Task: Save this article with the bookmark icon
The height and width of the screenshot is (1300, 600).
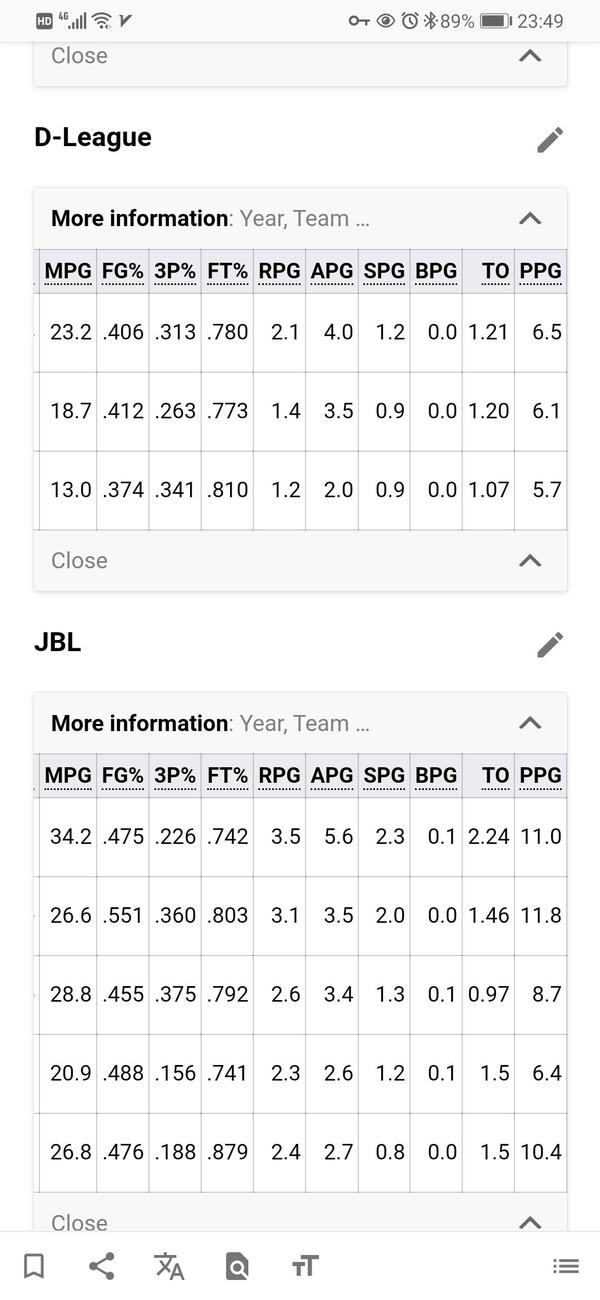Action: pyautogui.click(x=34, y=1266)
